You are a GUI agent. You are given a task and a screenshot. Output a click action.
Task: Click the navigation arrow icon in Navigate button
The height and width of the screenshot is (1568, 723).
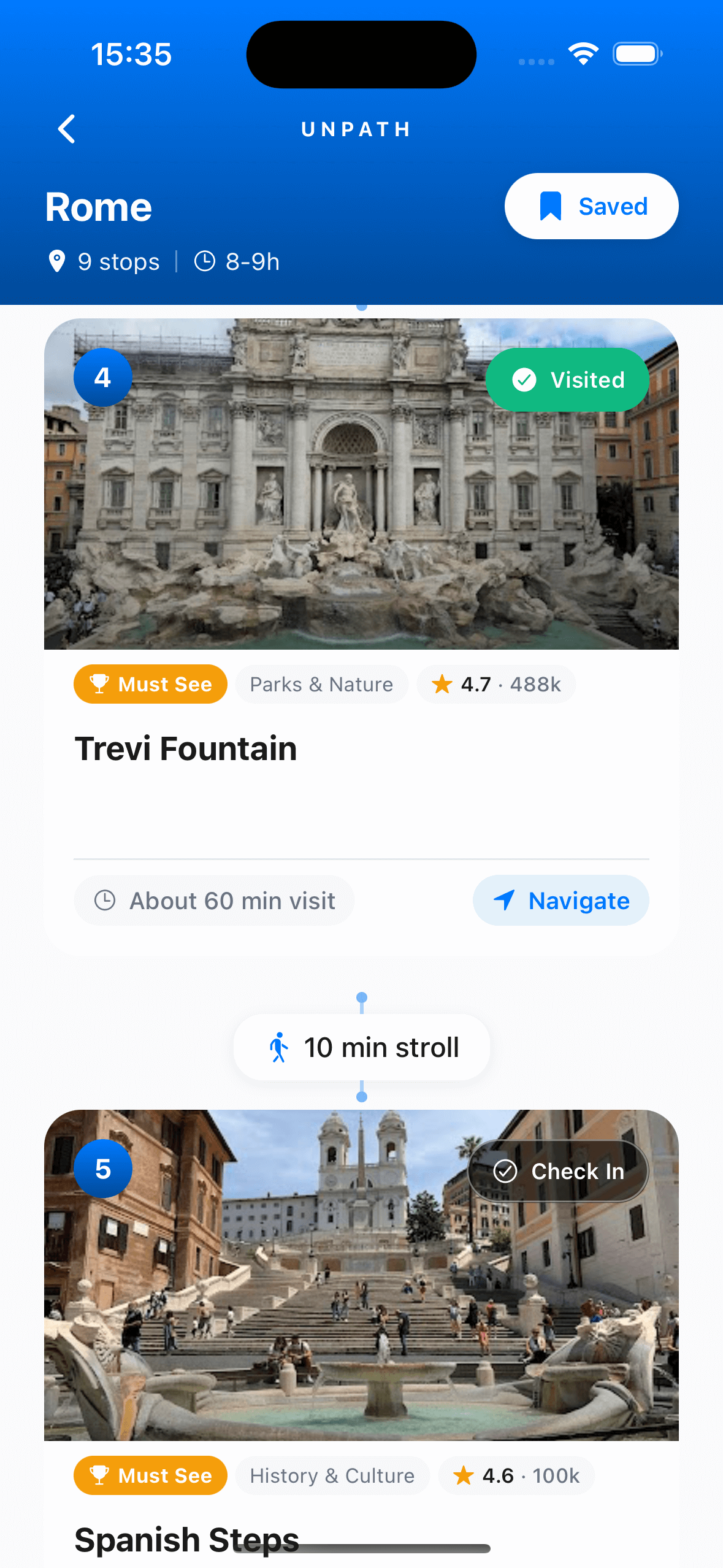(503, 900)
